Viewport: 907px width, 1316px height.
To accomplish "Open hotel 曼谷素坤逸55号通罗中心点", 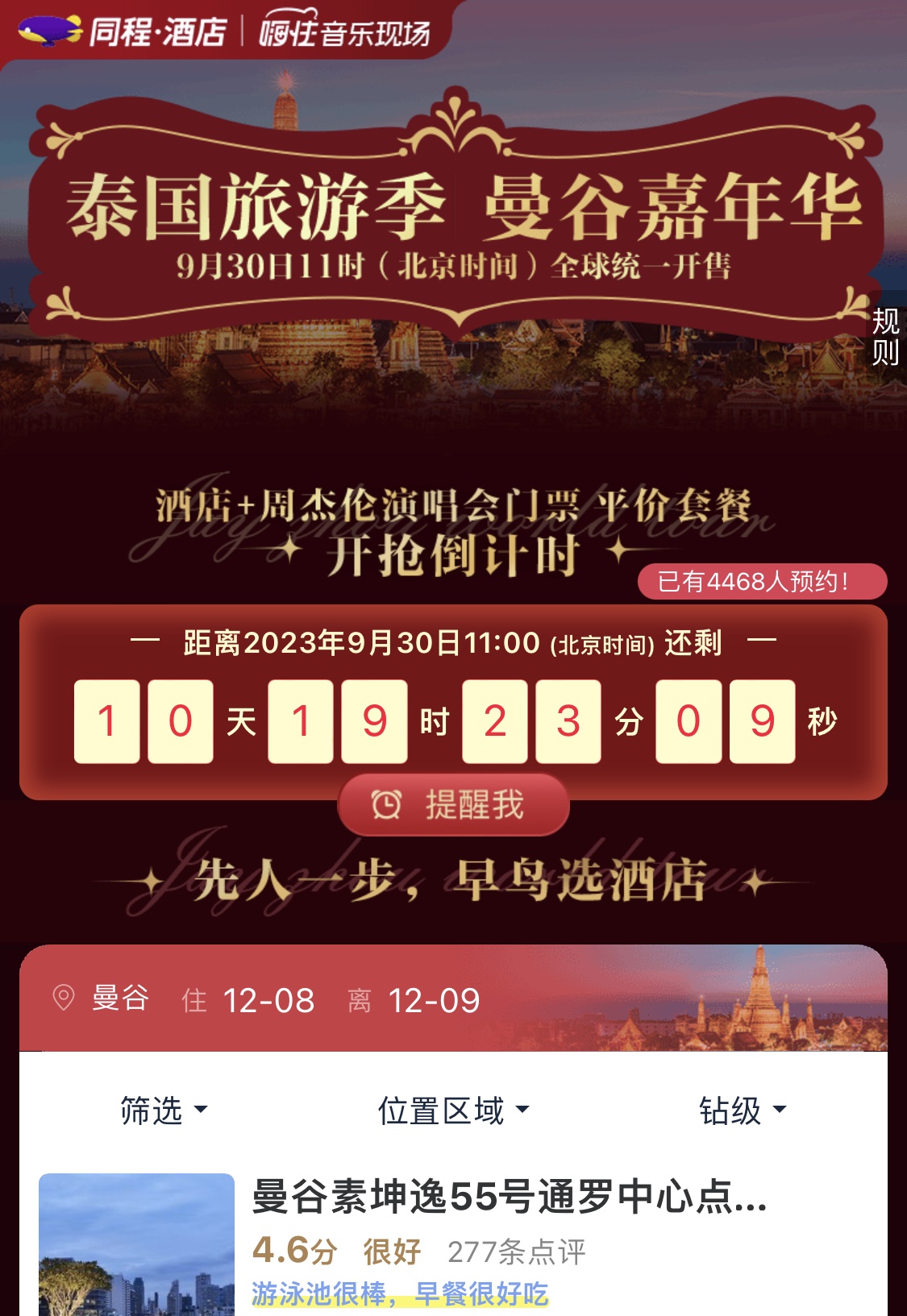I will pyautogui.click(x=509, y=1196).
